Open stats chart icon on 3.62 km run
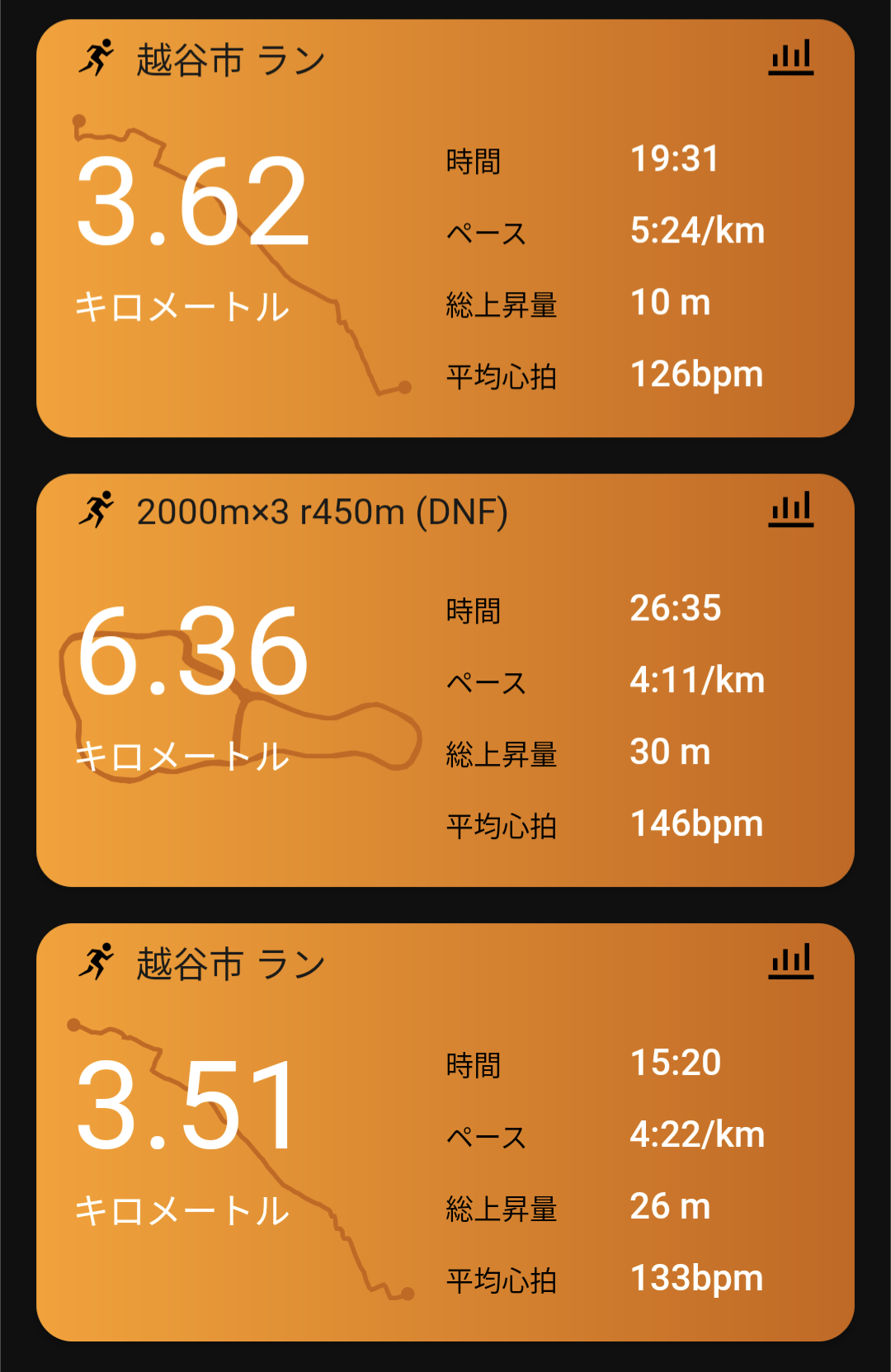This screenshot has width=891, height=1372. 790,58
